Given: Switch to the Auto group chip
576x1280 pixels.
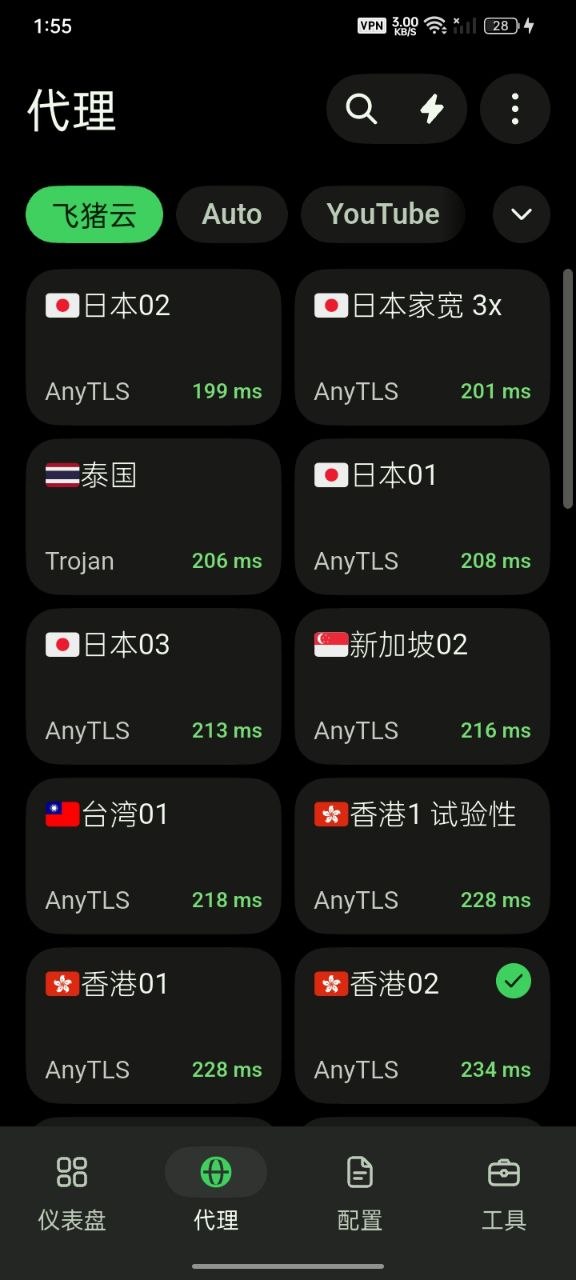Looking at the screenshot, I should pyautogui.click(x=232, y=214).
